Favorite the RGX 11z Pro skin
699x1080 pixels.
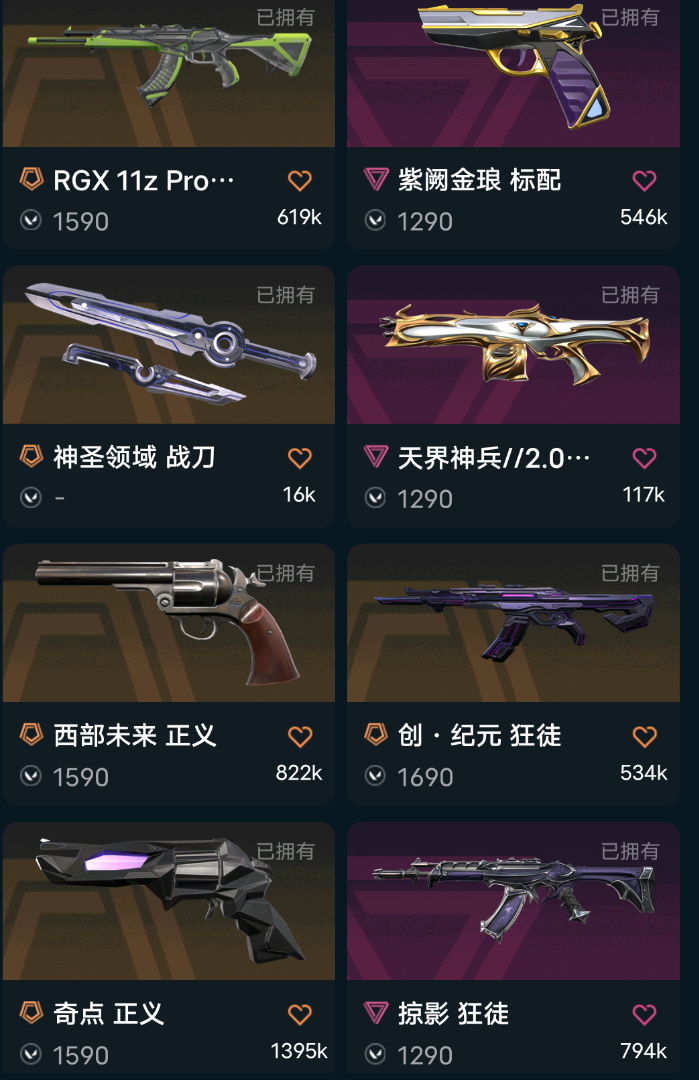click(300, 181)
